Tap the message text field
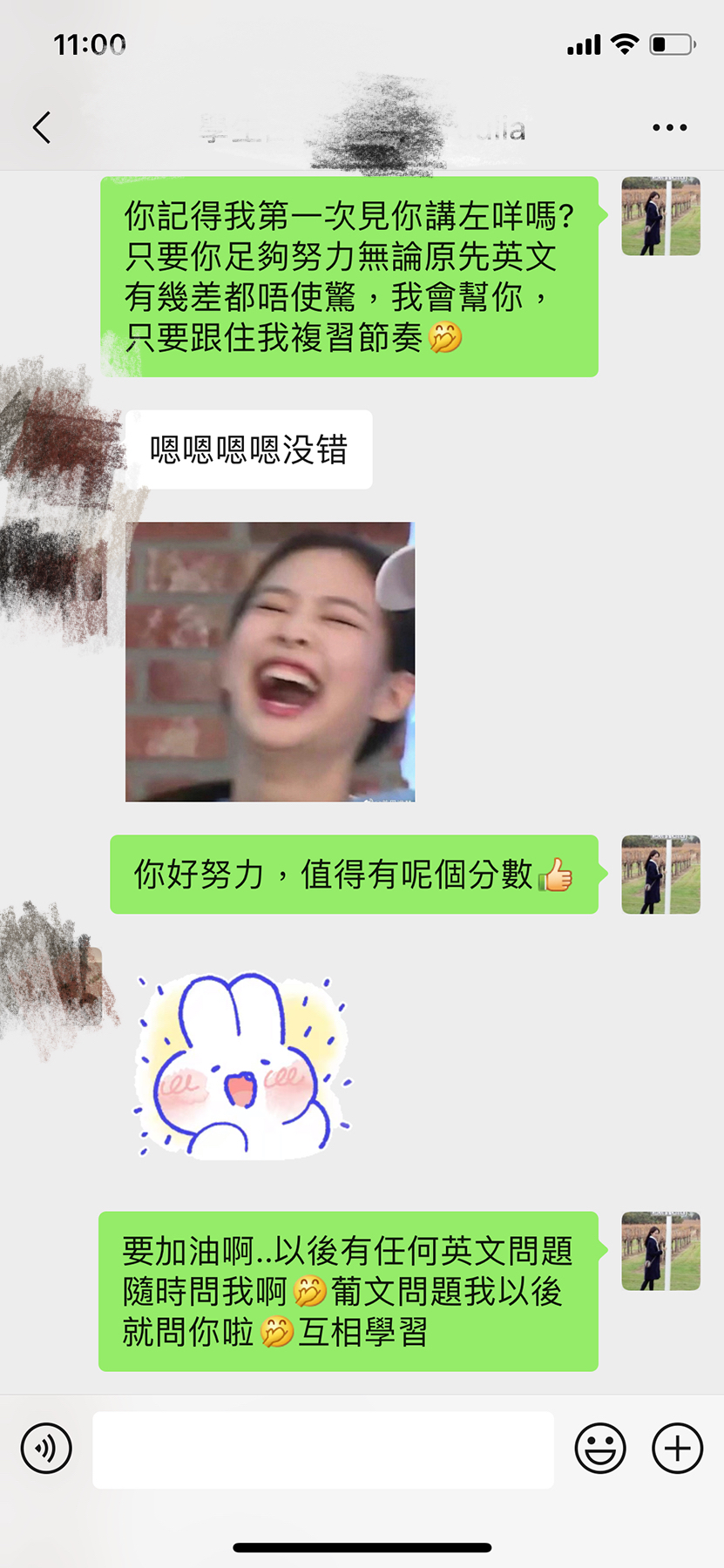 [x=323, y=1450]
